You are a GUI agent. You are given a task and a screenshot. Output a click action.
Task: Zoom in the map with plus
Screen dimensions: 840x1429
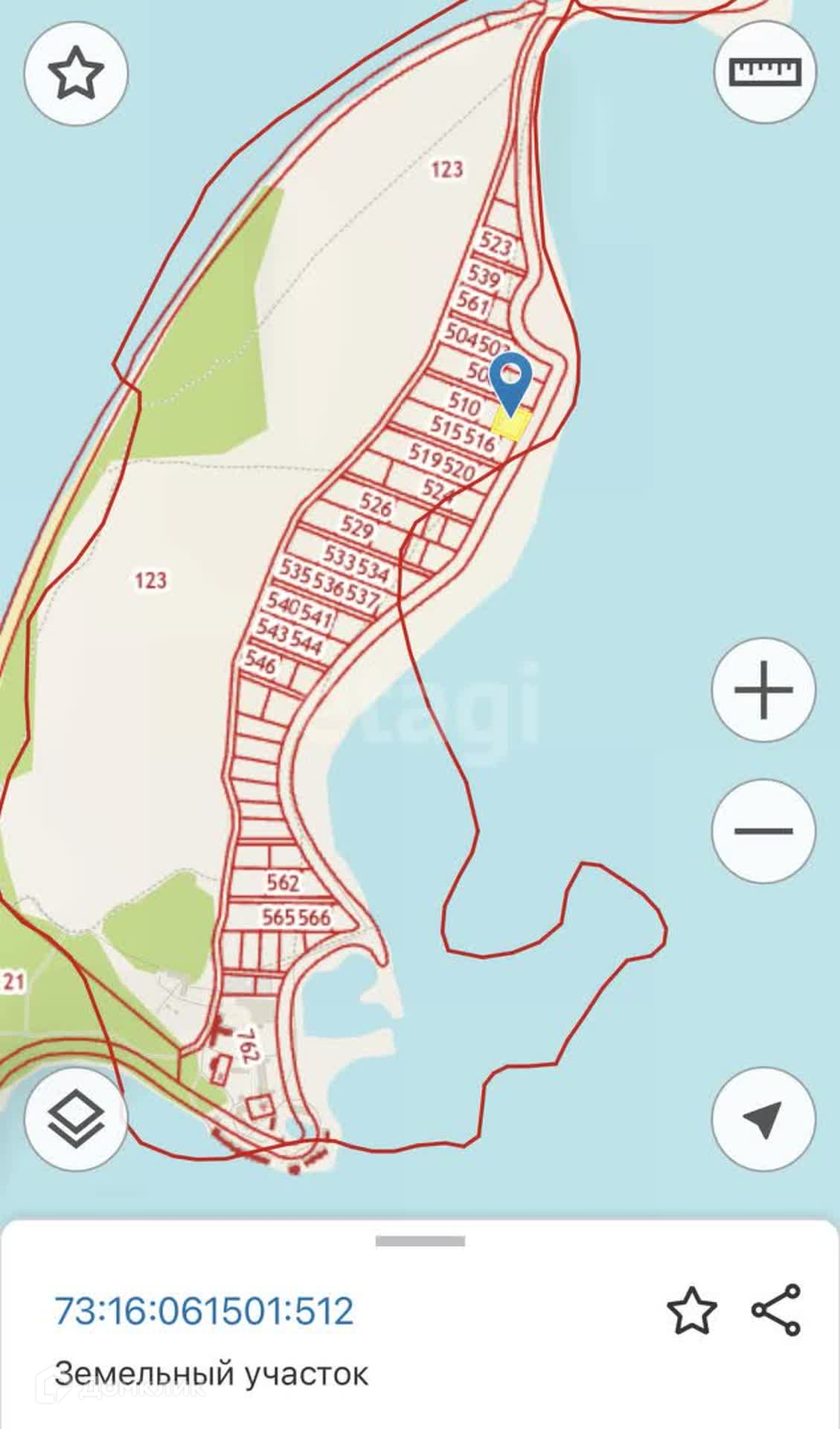(763, 689)
